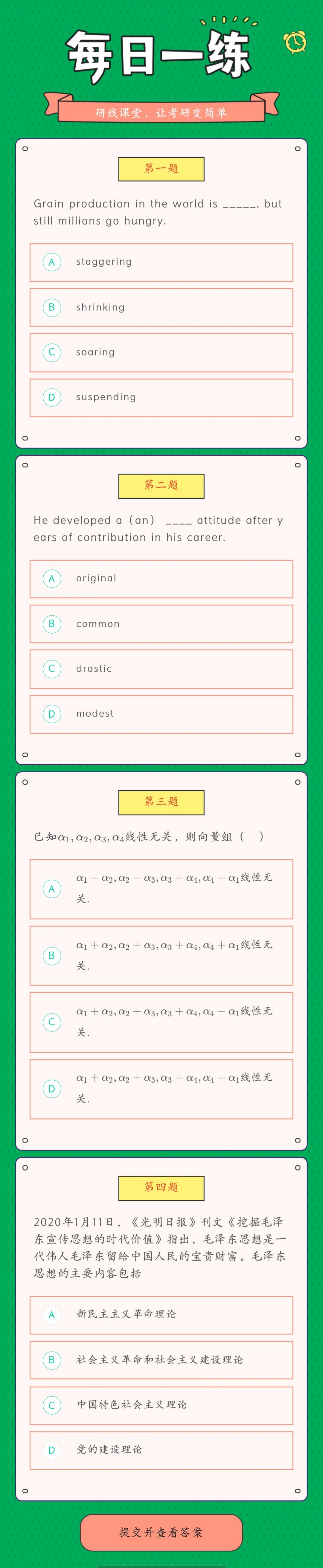Pick 中国特色社会主义理论 option

[x=161, y=1405]
